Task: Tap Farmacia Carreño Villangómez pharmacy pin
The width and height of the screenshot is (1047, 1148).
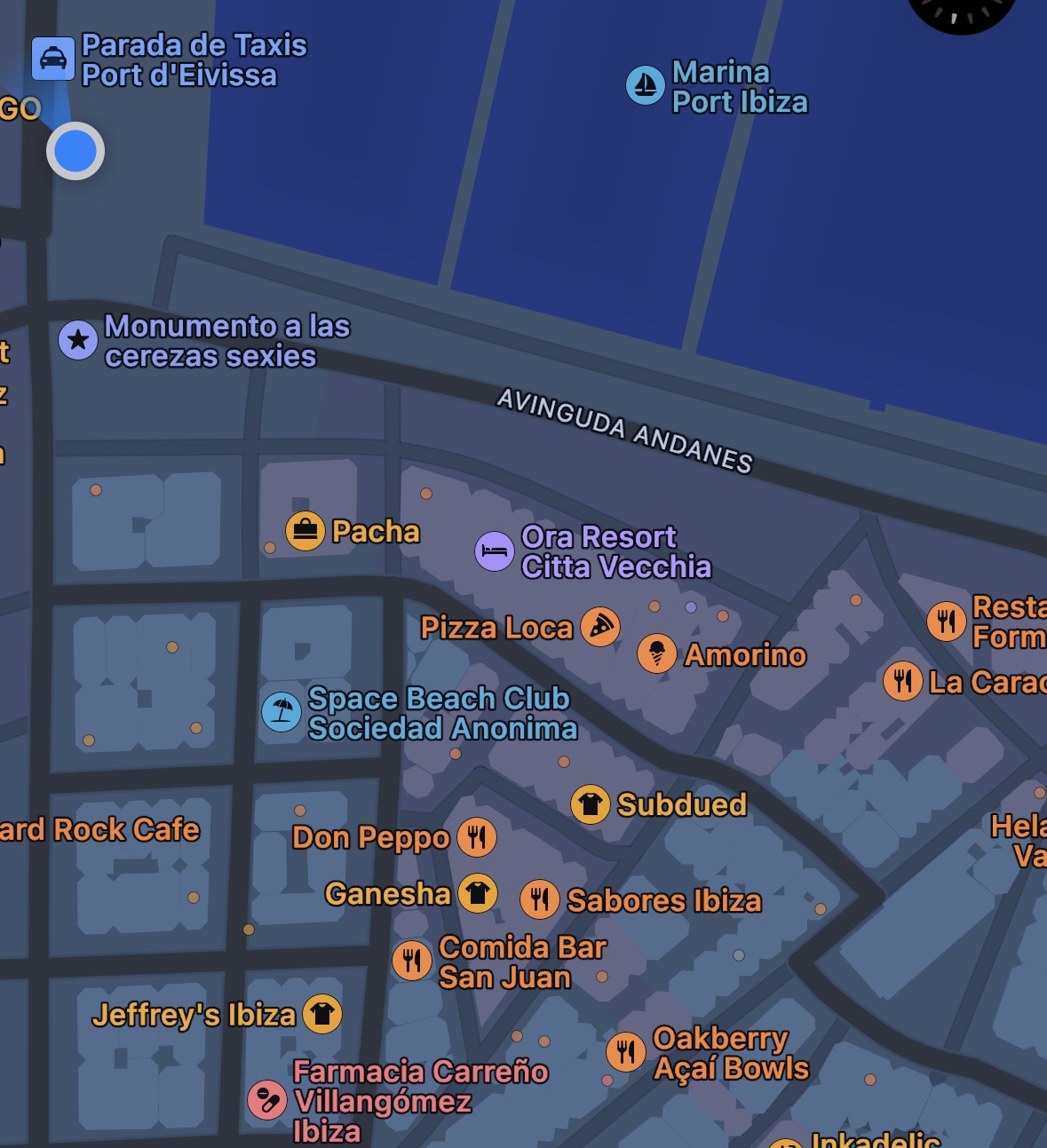Action: point(266,1100)
